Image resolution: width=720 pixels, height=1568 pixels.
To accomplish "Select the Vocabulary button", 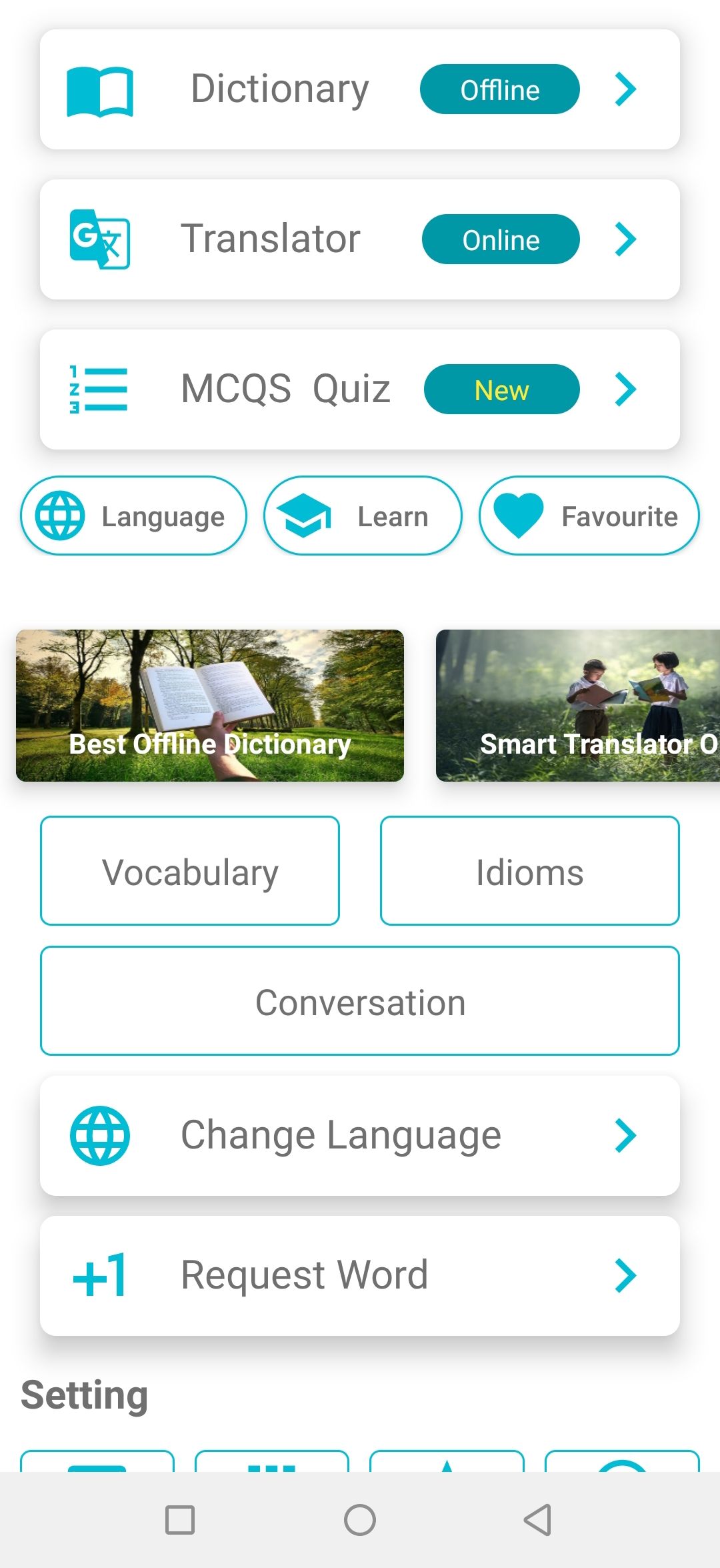I will click(x=190, y=871).
